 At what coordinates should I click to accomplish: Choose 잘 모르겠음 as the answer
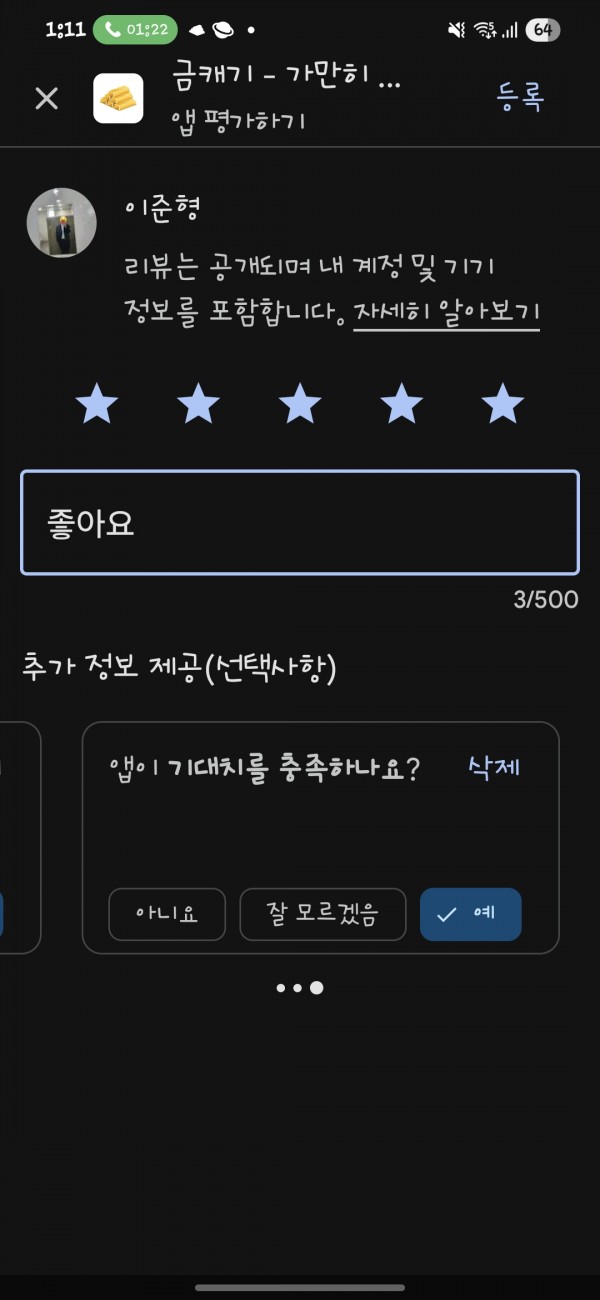[x=323, y=914]
